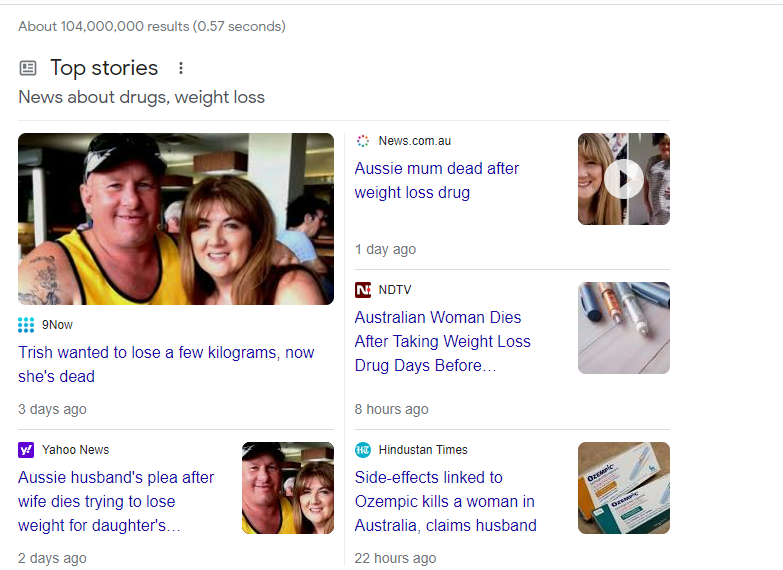Screen dimensions: 783x570
Task: Tap the Yahoo News couple thumbnail
Action: pyautogui.click(x=287, y=488)
